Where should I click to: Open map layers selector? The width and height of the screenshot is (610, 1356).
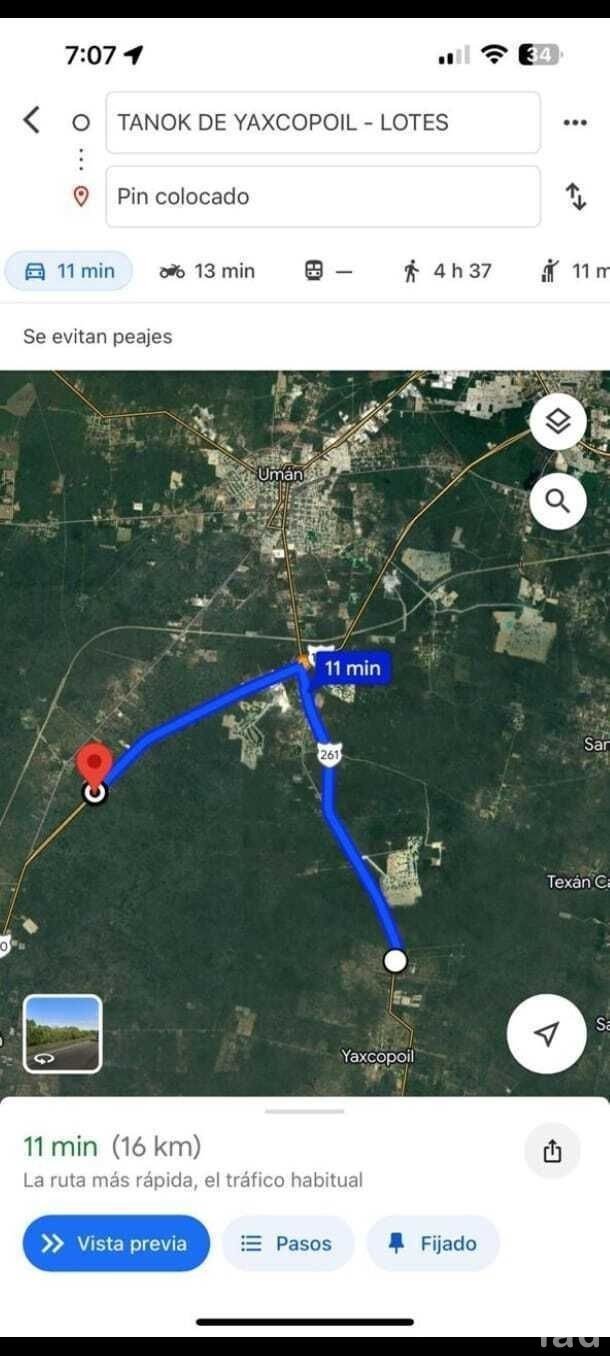[557, 424]
